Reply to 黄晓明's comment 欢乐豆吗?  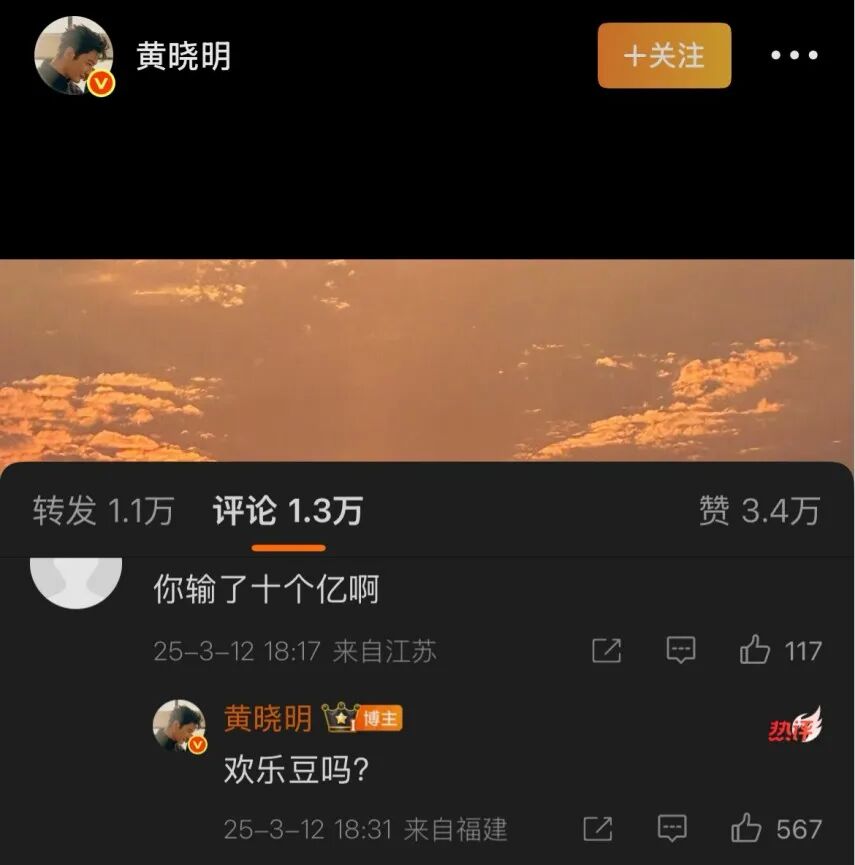[x=672, y=828]
